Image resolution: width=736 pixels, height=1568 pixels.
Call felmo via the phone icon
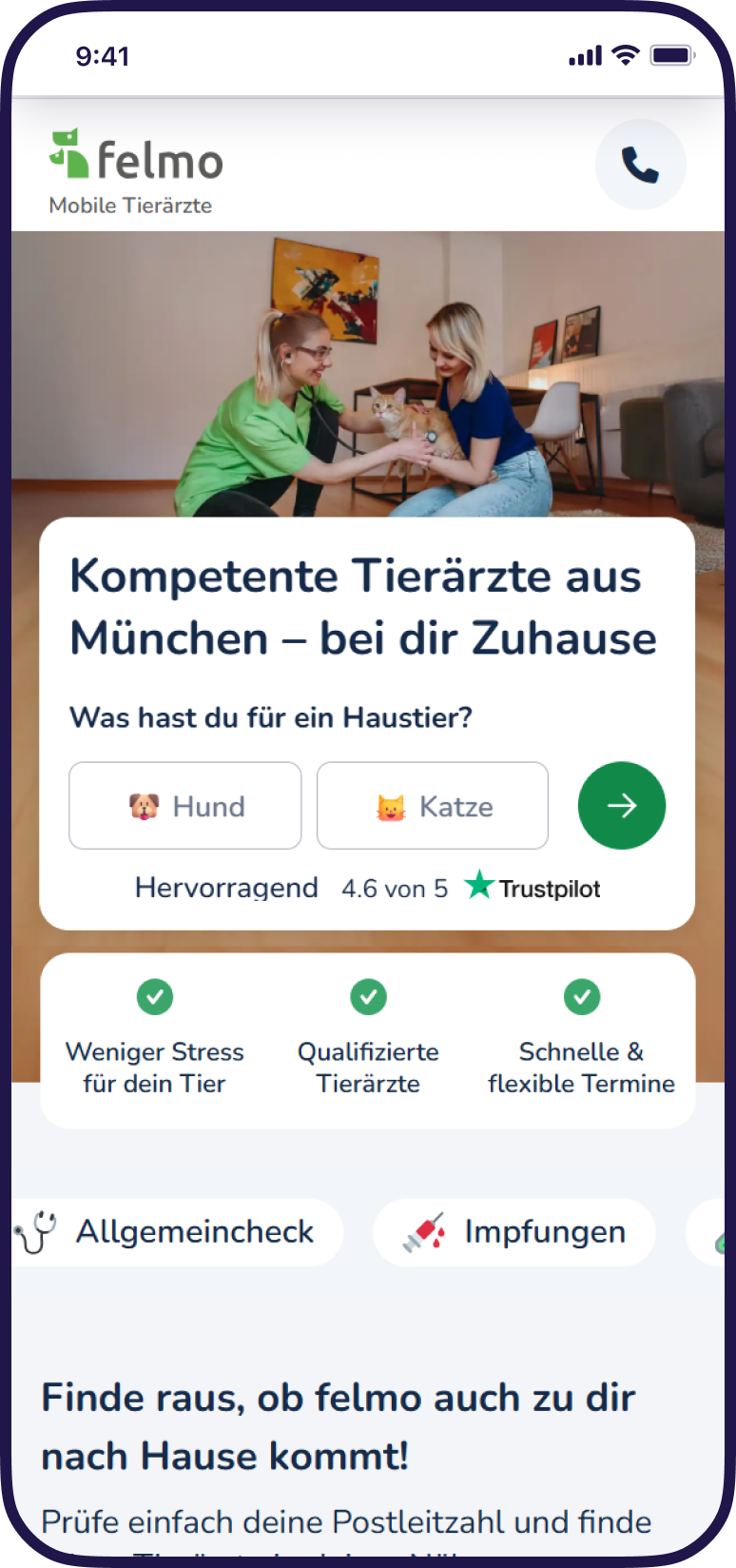(x=640, y=165)
